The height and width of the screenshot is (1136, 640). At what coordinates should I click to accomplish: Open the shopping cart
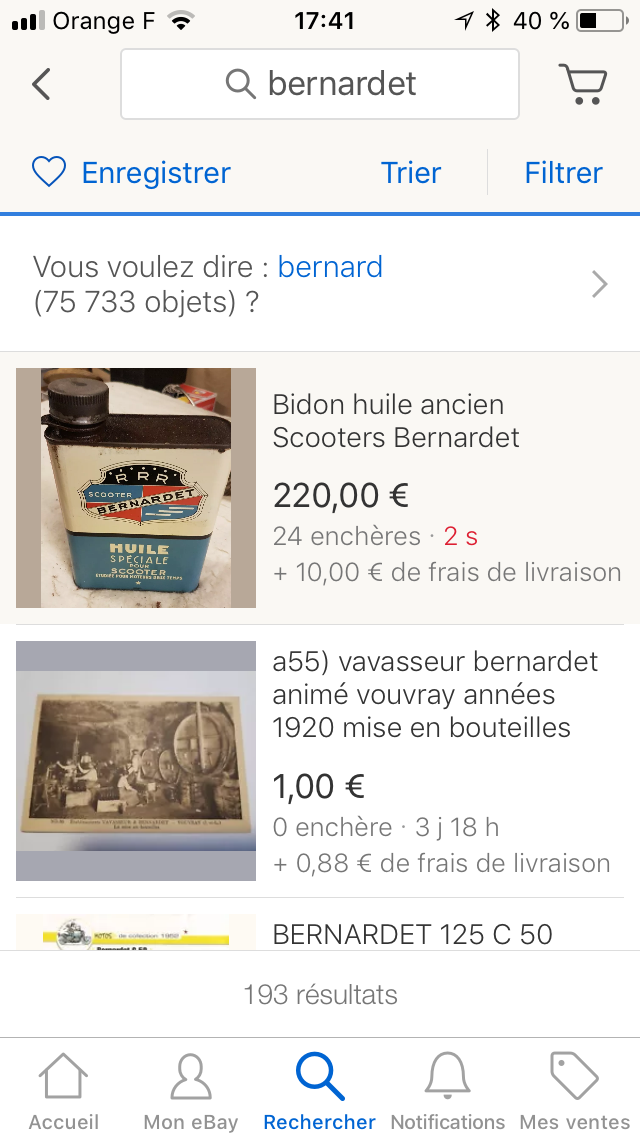coord(582,84)
